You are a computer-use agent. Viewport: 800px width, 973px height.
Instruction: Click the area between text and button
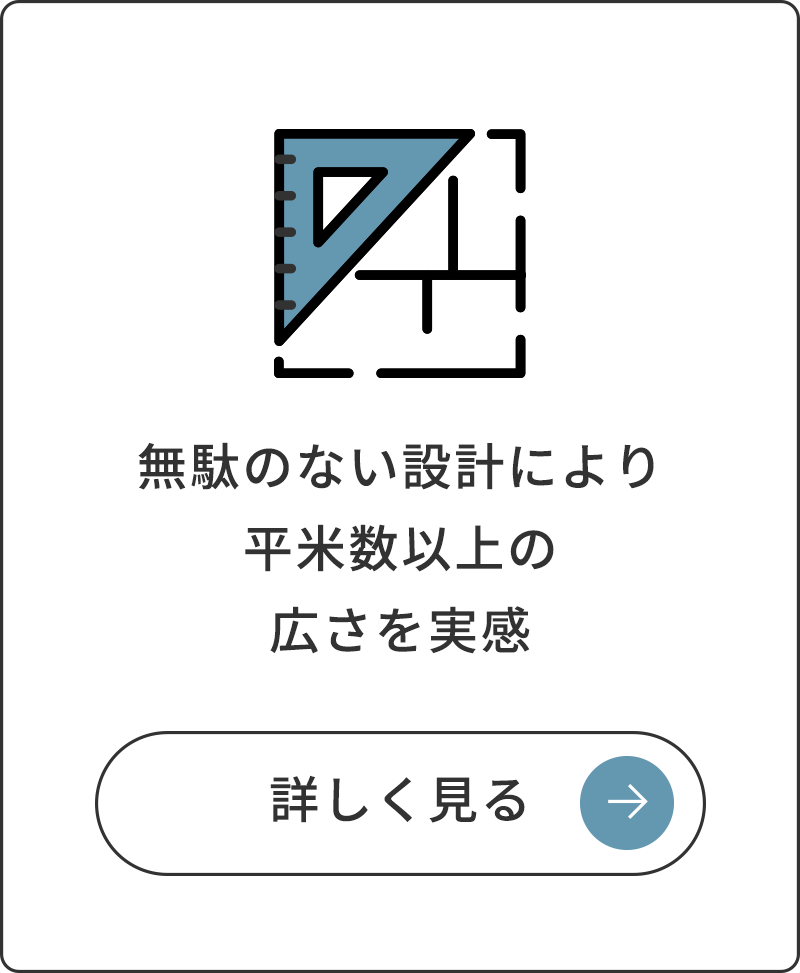click(x=400, y=695)
